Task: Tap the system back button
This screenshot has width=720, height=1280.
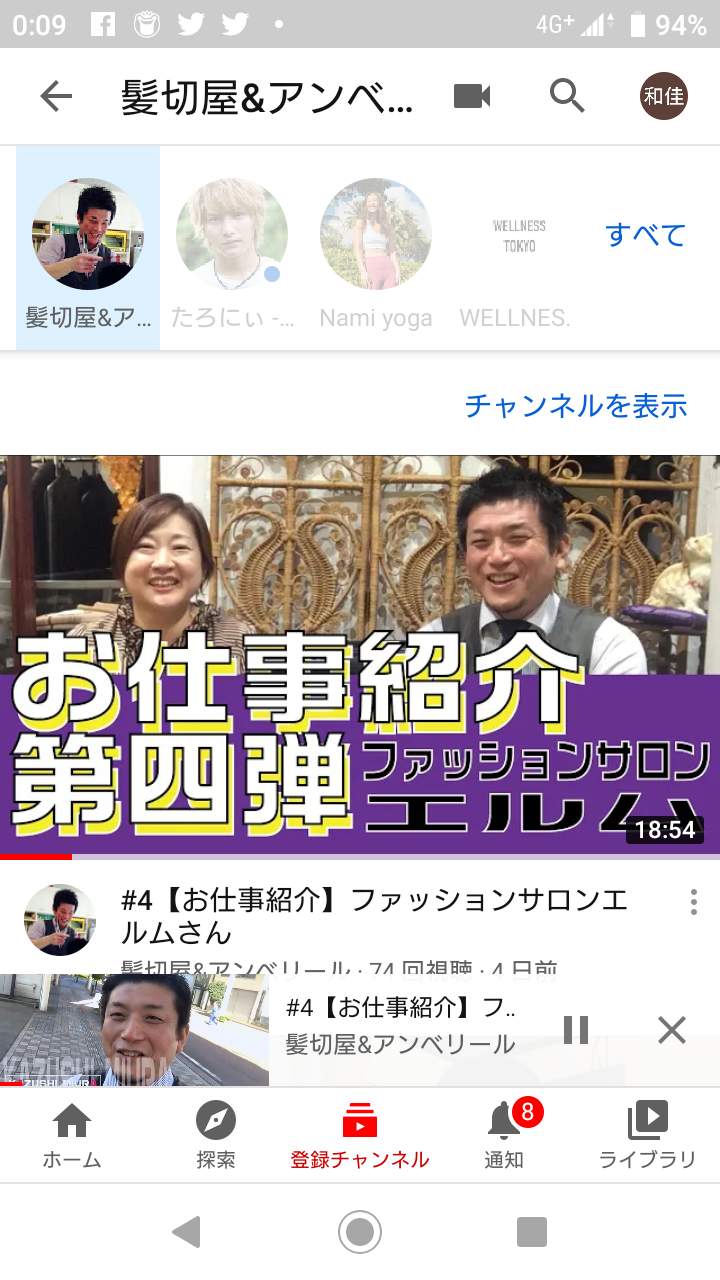Action: [187, 1232]
